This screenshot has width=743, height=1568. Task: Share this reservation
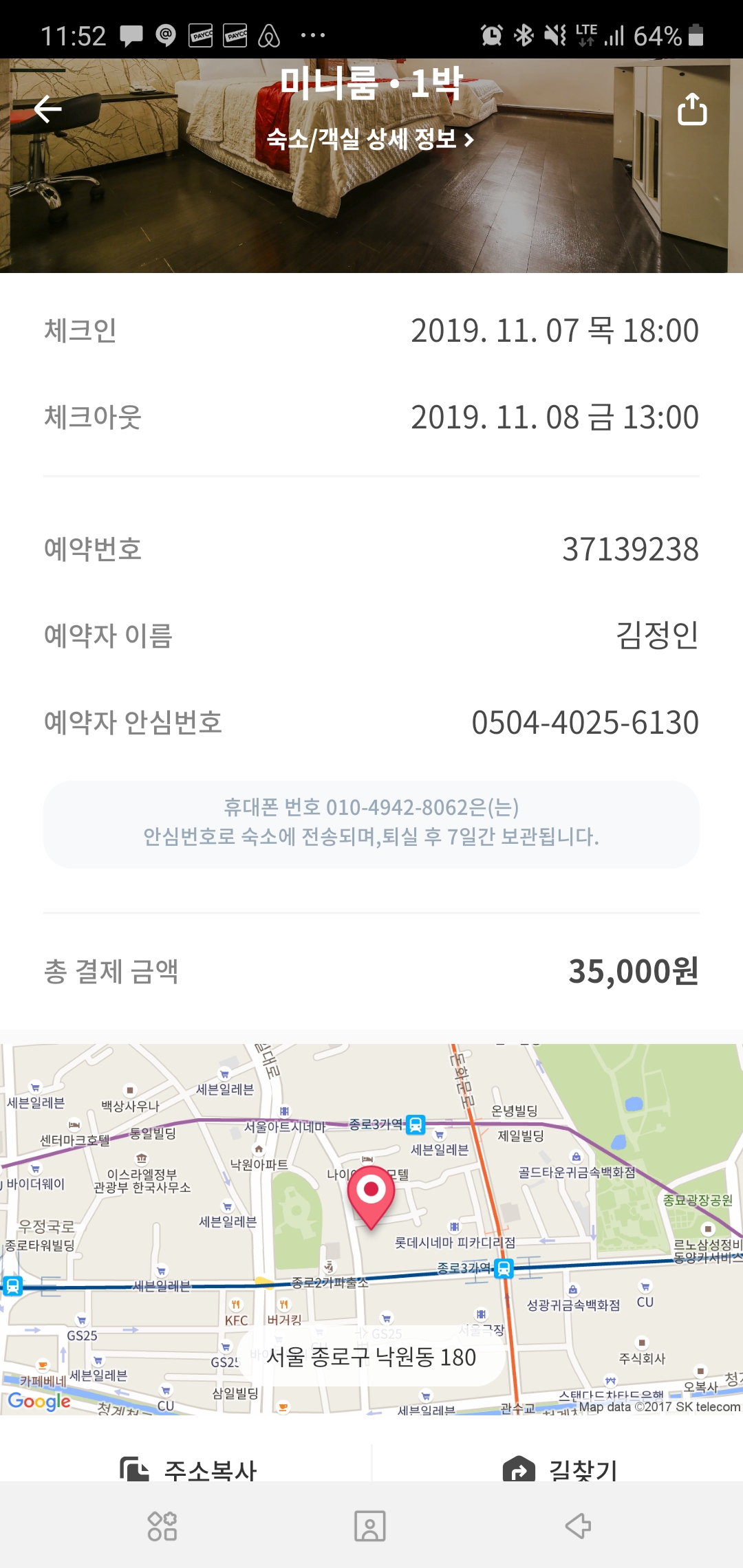[x=692, y=109]
